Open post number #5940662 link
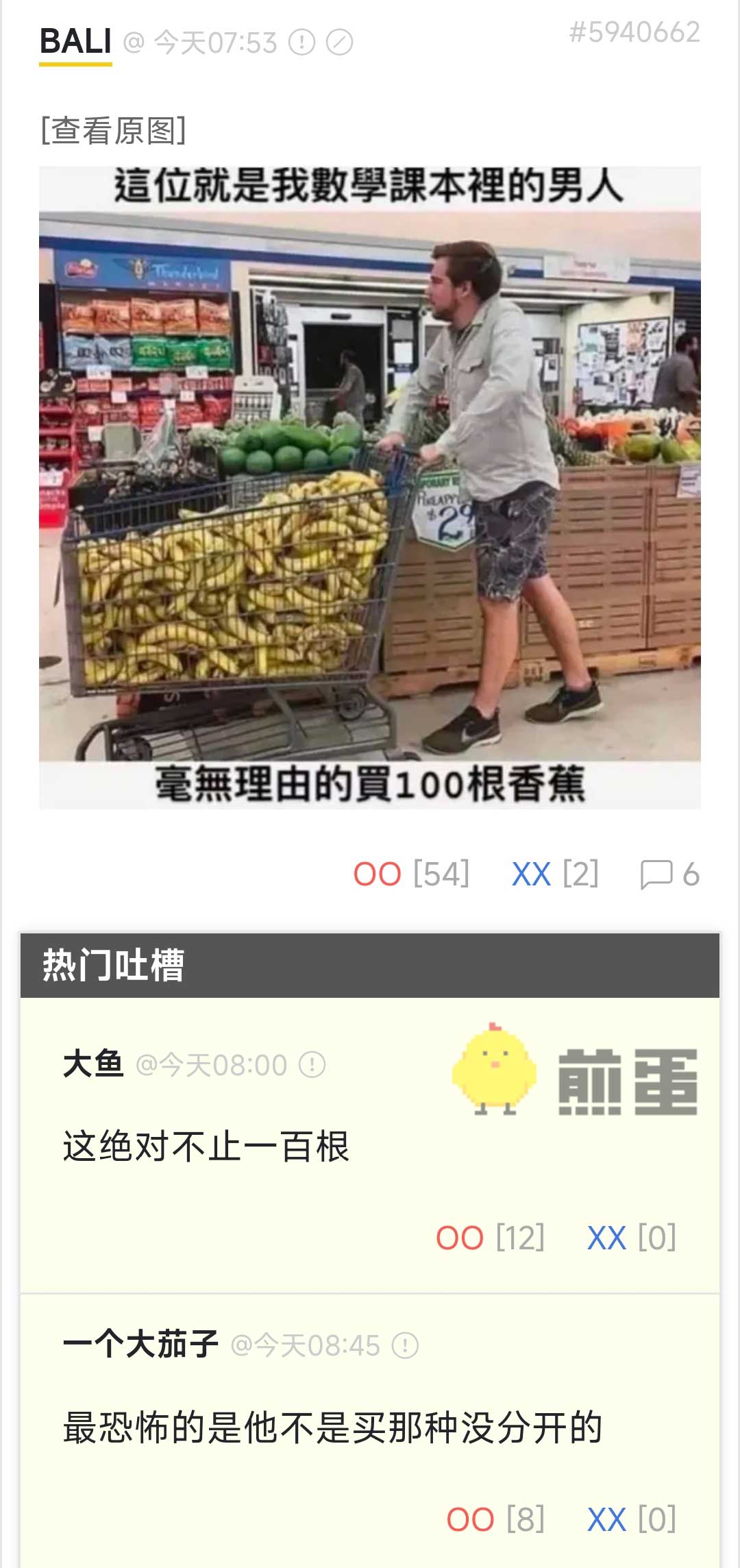Viewport: 740px width, 1568px height. [634, 32]
